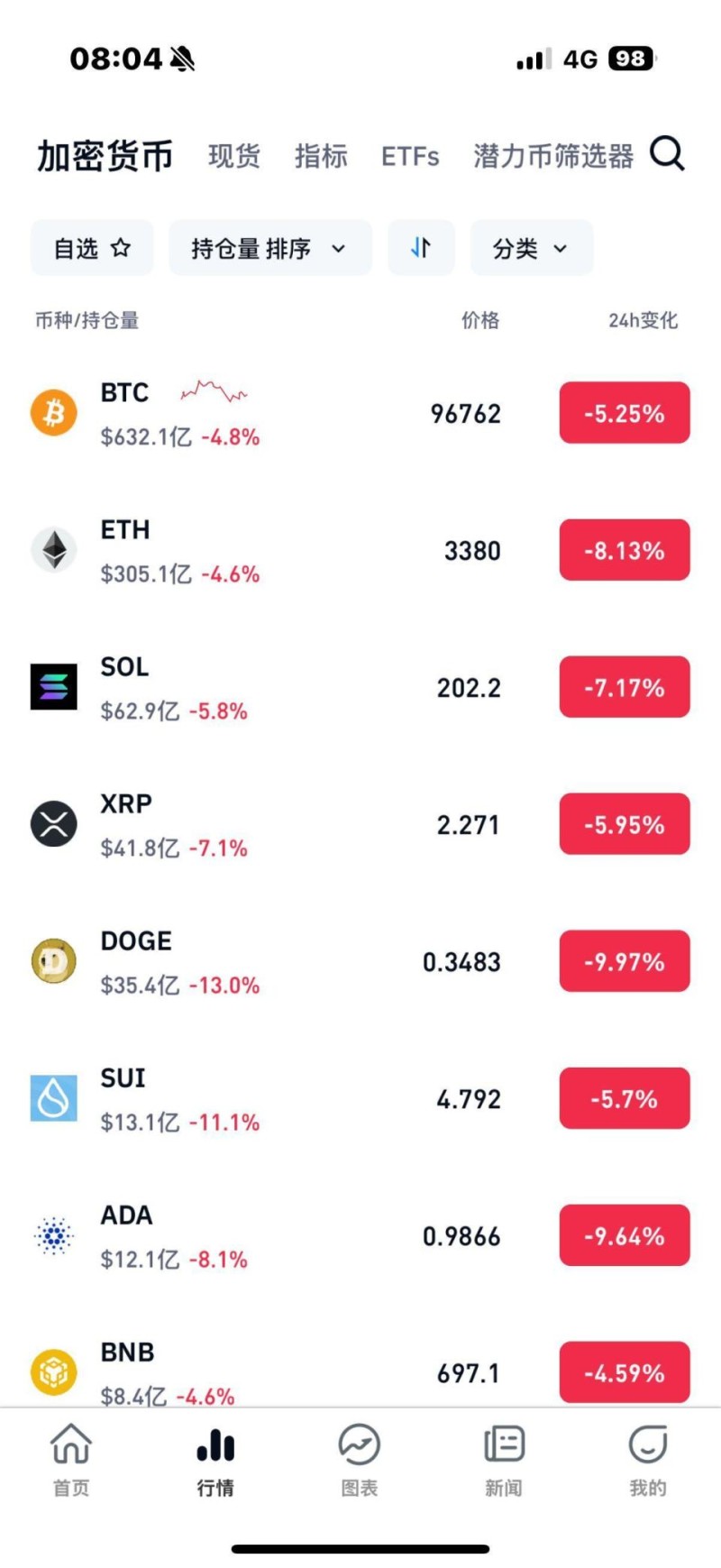Toggle the 自选 favorites star filter

click(91, 248)
